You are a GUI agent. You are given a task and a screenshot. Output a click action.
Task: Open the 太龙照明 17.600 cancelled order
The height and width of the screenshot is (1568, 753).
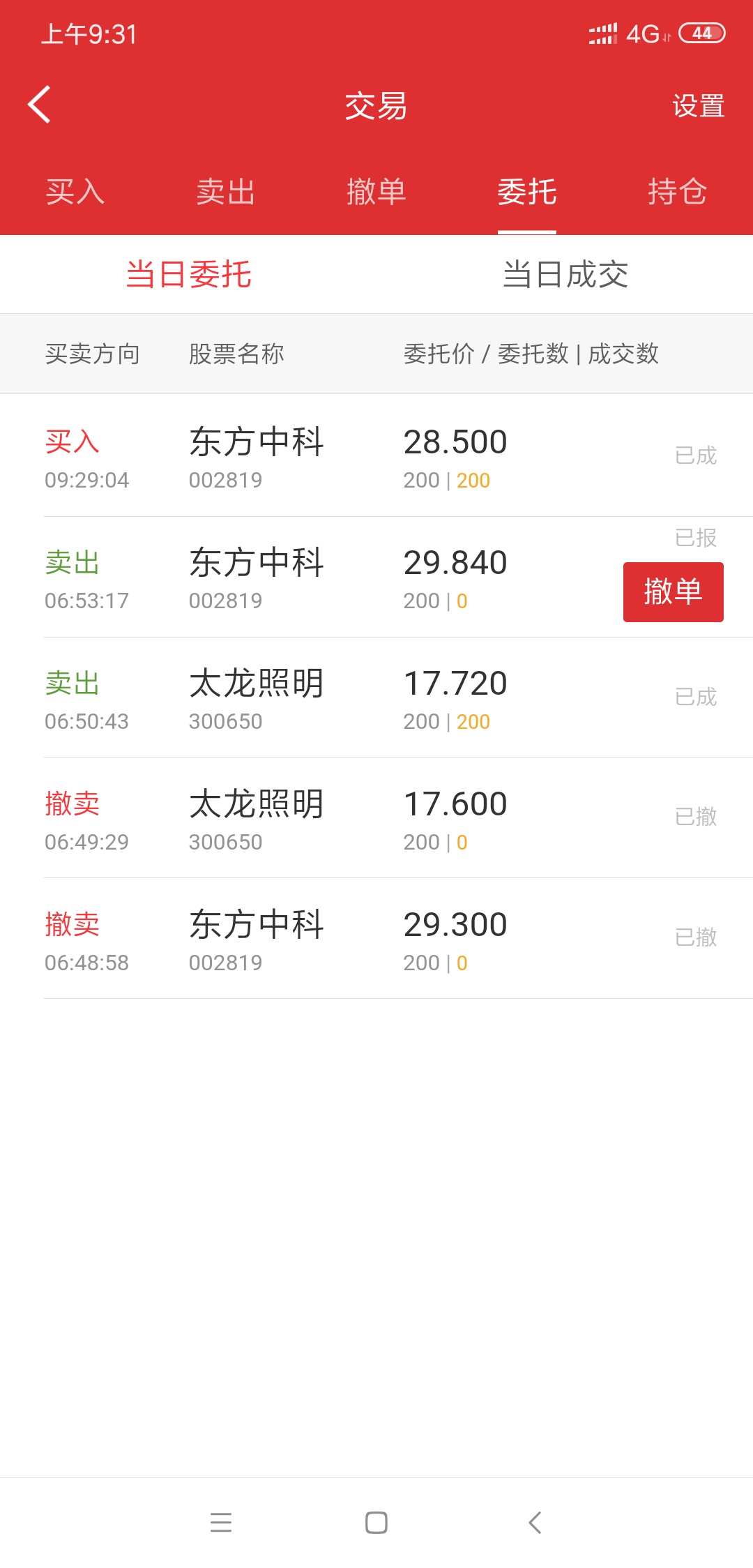point(376,817)
